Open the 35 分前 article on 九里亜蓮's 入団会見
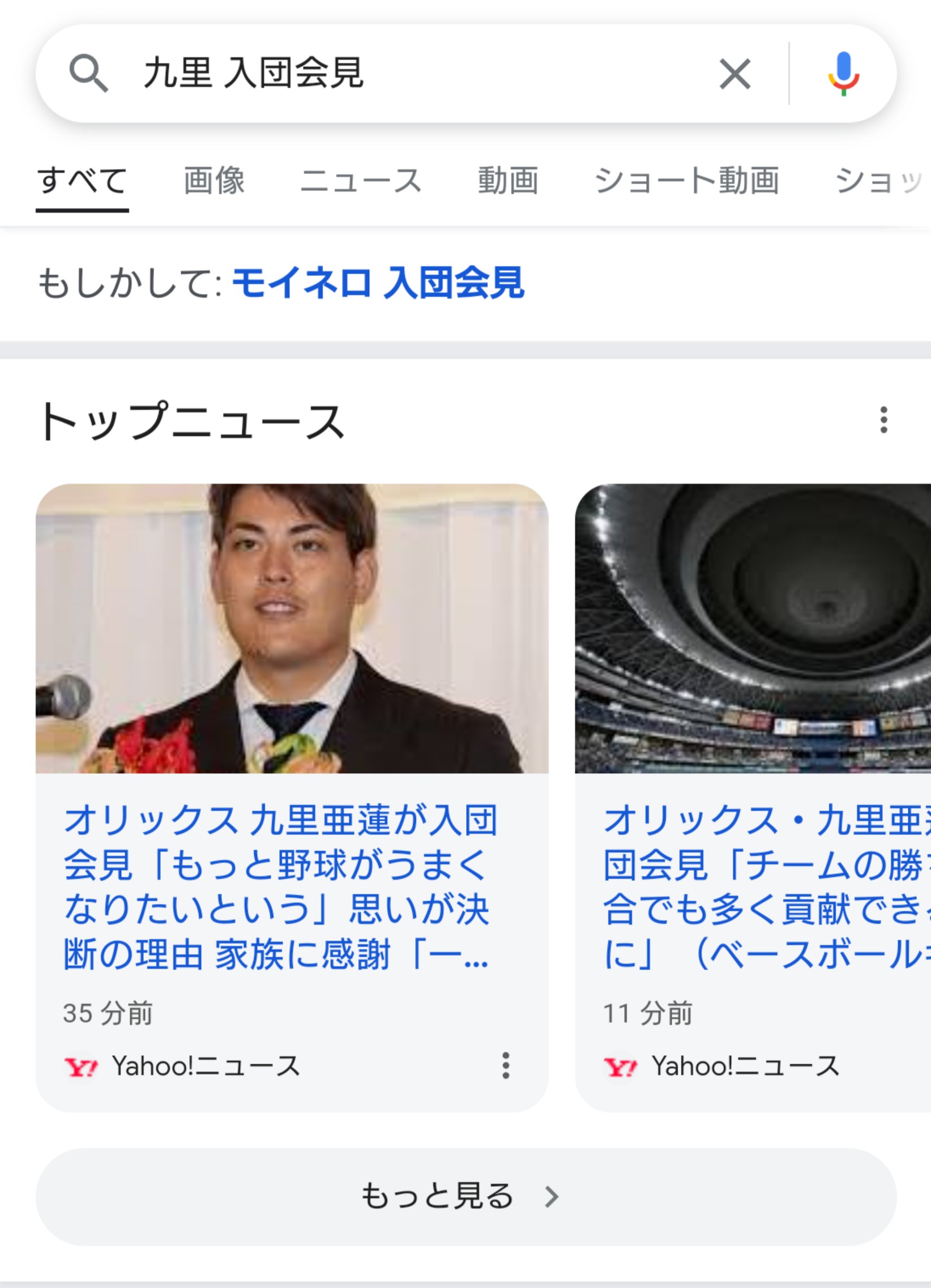Image resolution: width=931 pixels, height=1288 pixels. [x=281, y=886]
